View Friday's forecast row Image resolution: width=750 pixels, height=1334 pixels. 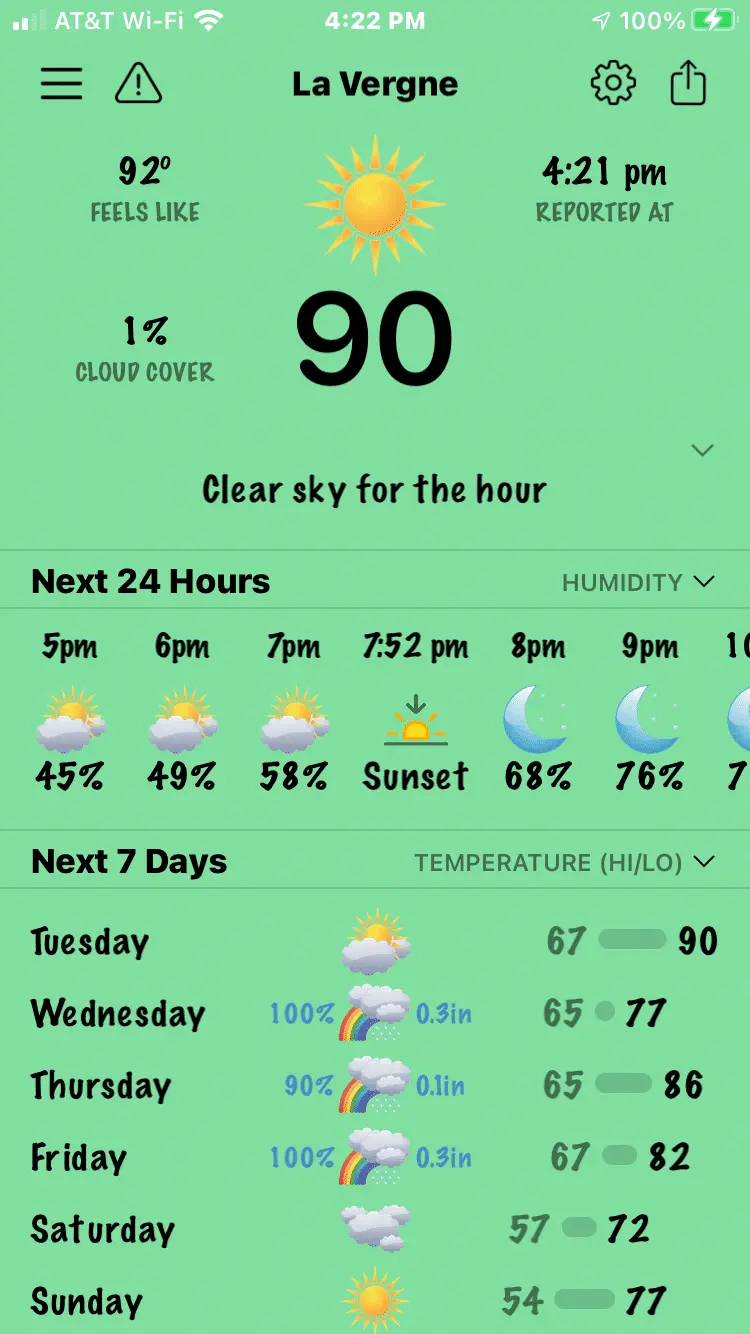coord(374,1158)
